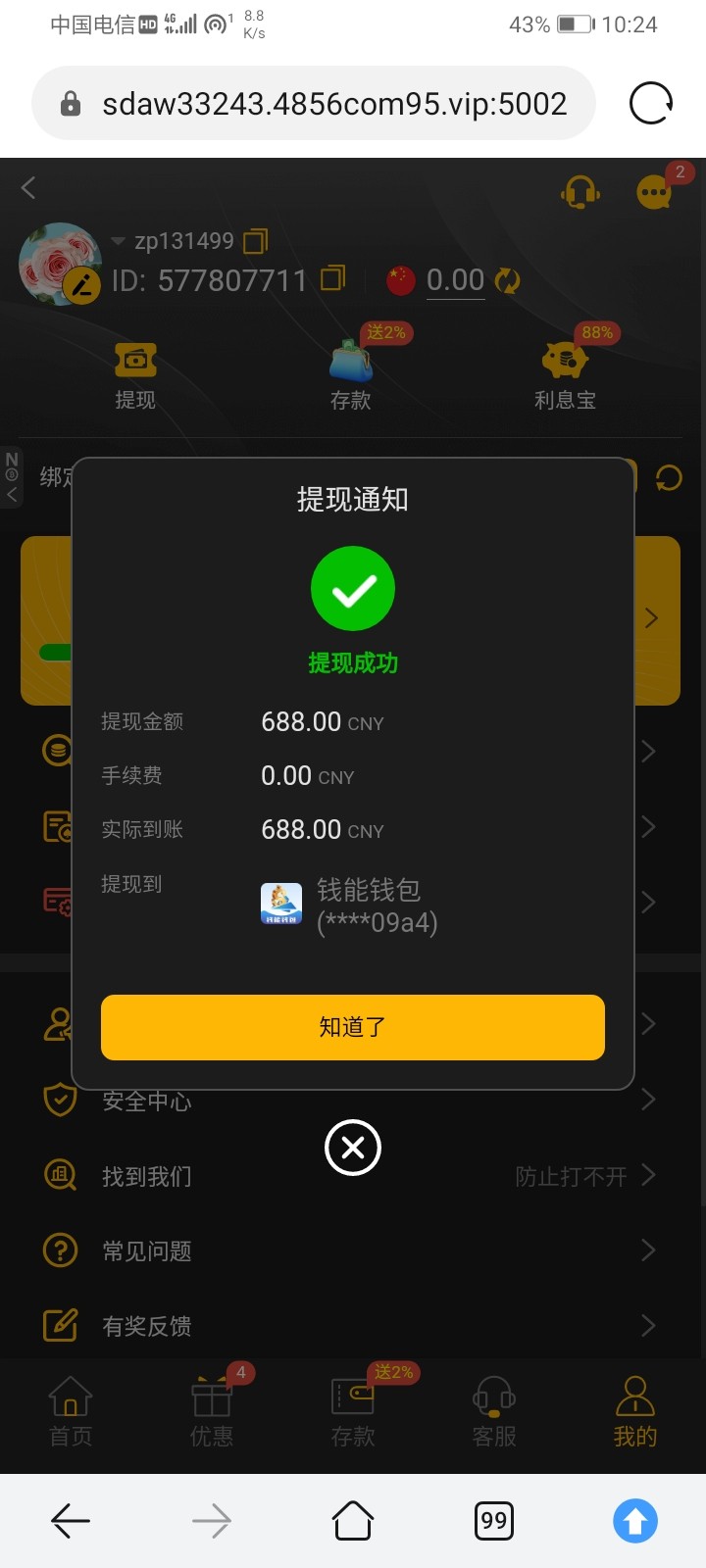Expand 有奖反馈 with right arrow
Image resolution: width=706 pixels, height=1568 pixels.
[647, 1325]
